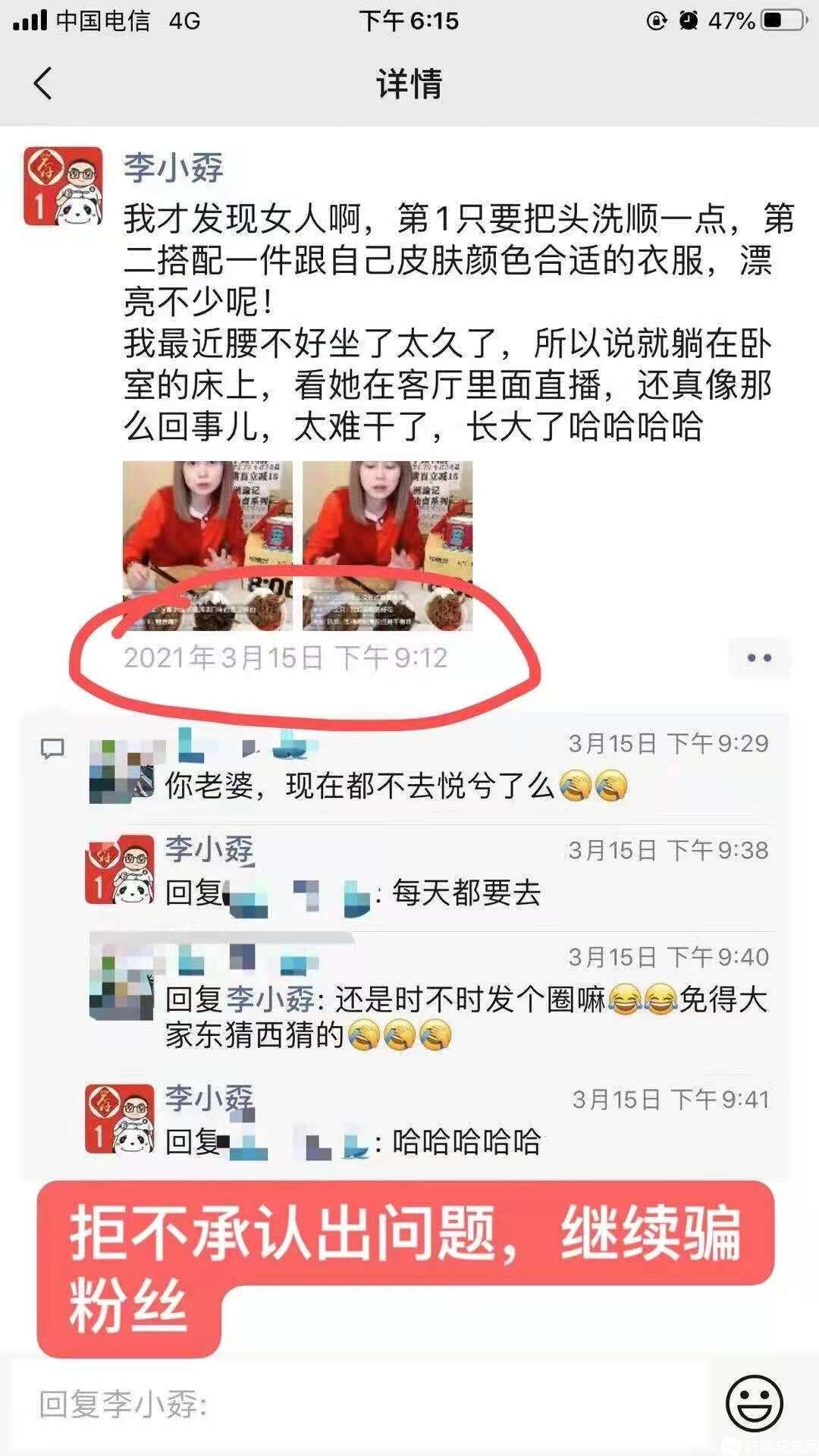View the second livestream photo in the post

(x=388, y=545)
